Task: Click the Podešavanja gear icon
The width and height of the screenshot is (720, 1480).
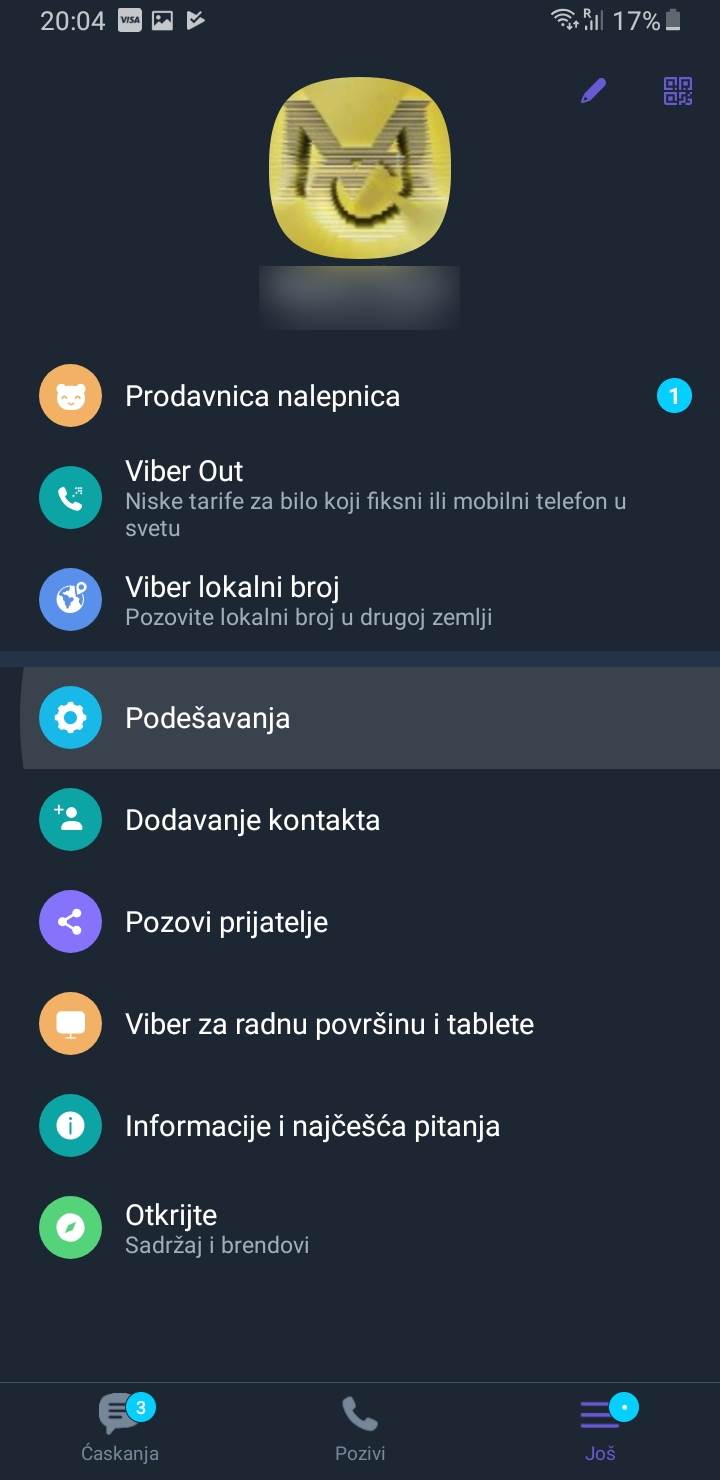Action: click(70, 717)
